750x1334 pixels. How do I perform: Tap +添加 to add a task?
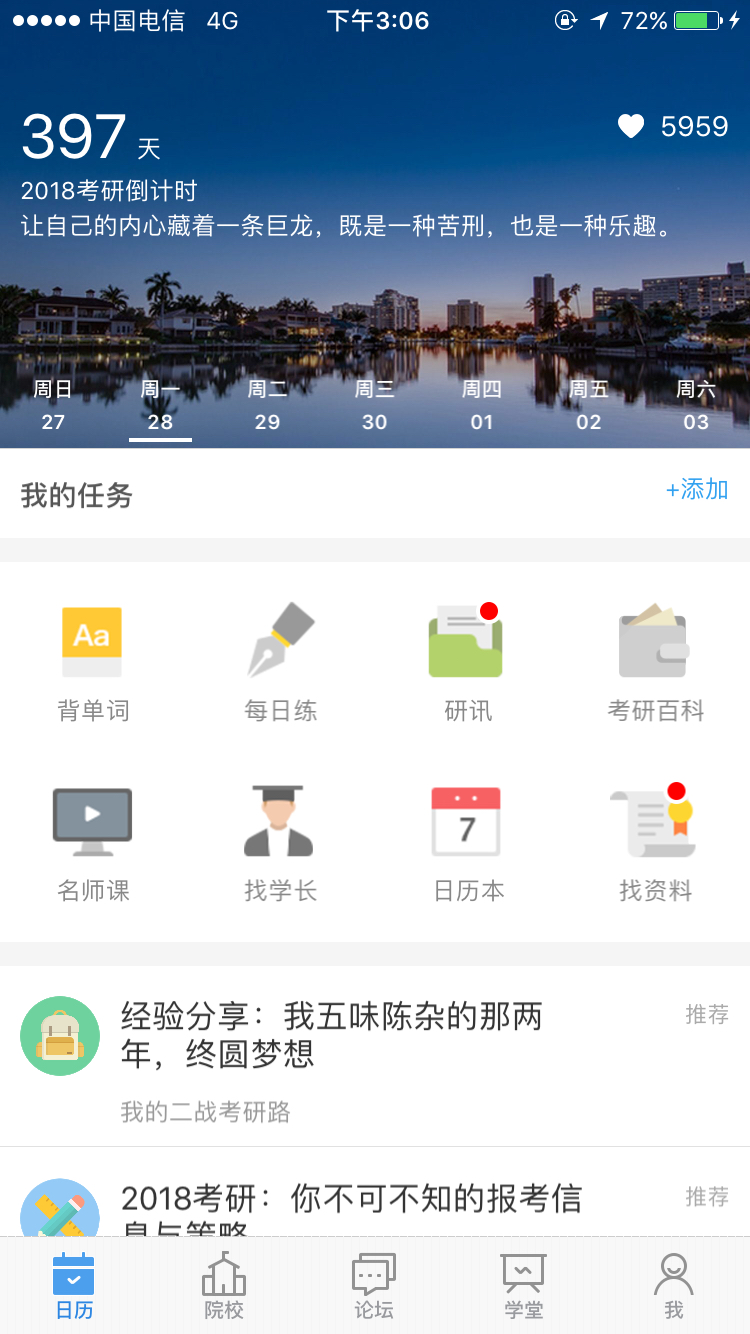pos(697,489)
